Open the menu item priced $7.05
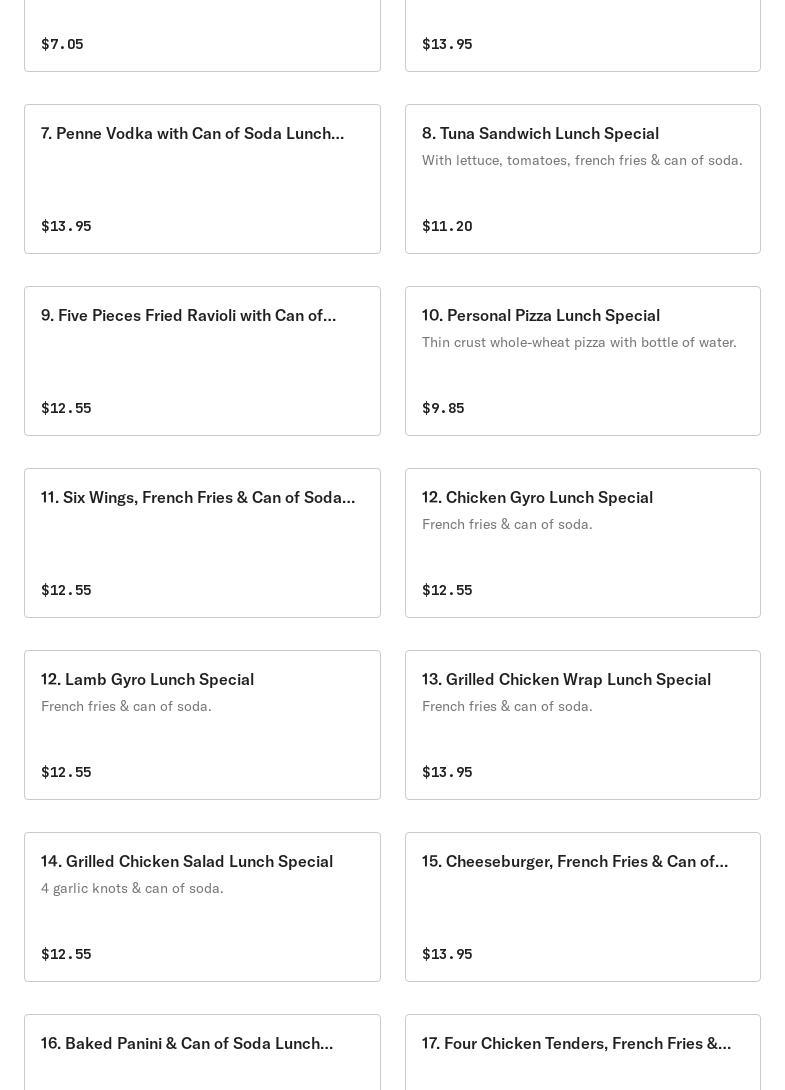Screen dimensions: 785x1090 (202, 35)
